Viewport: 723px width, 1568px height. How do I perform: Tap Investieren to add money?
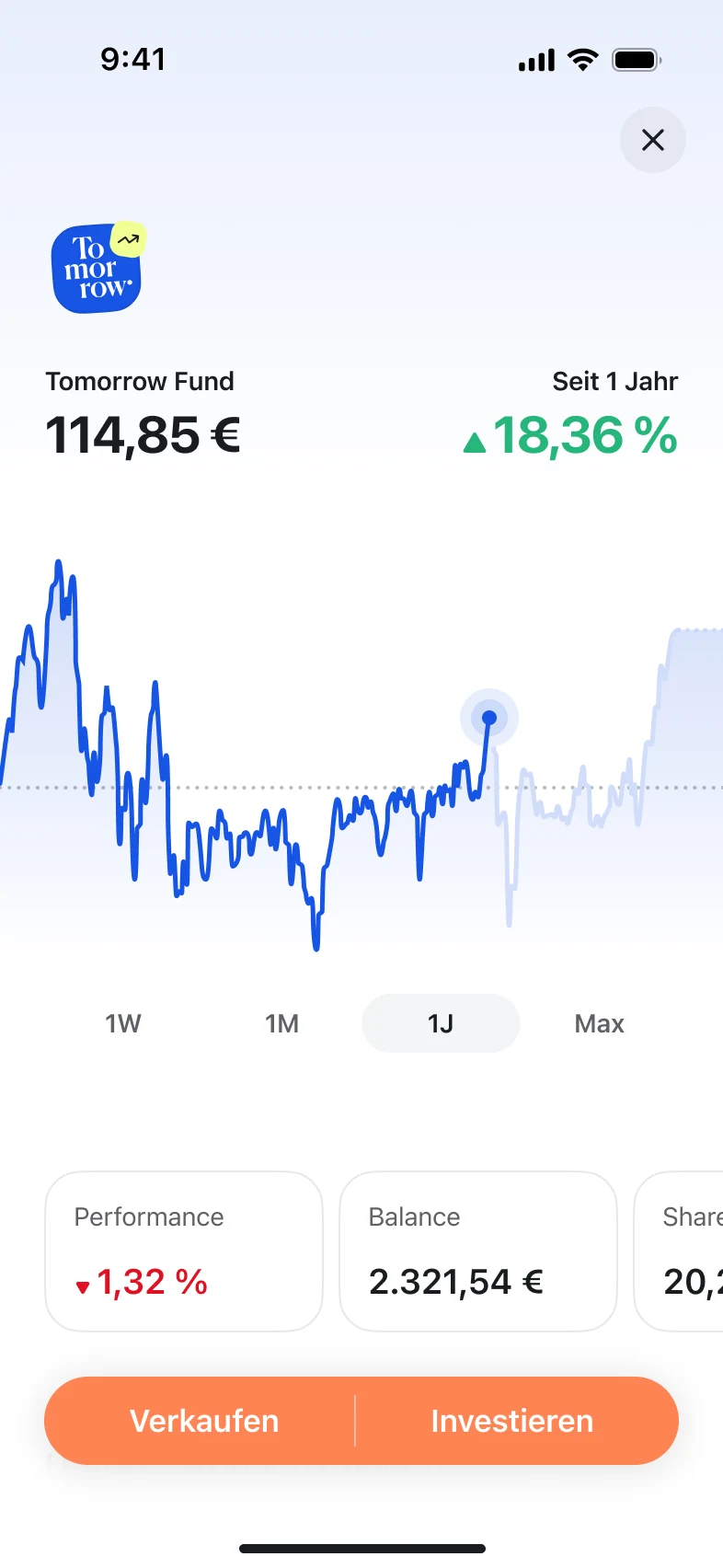(512, 1421)
